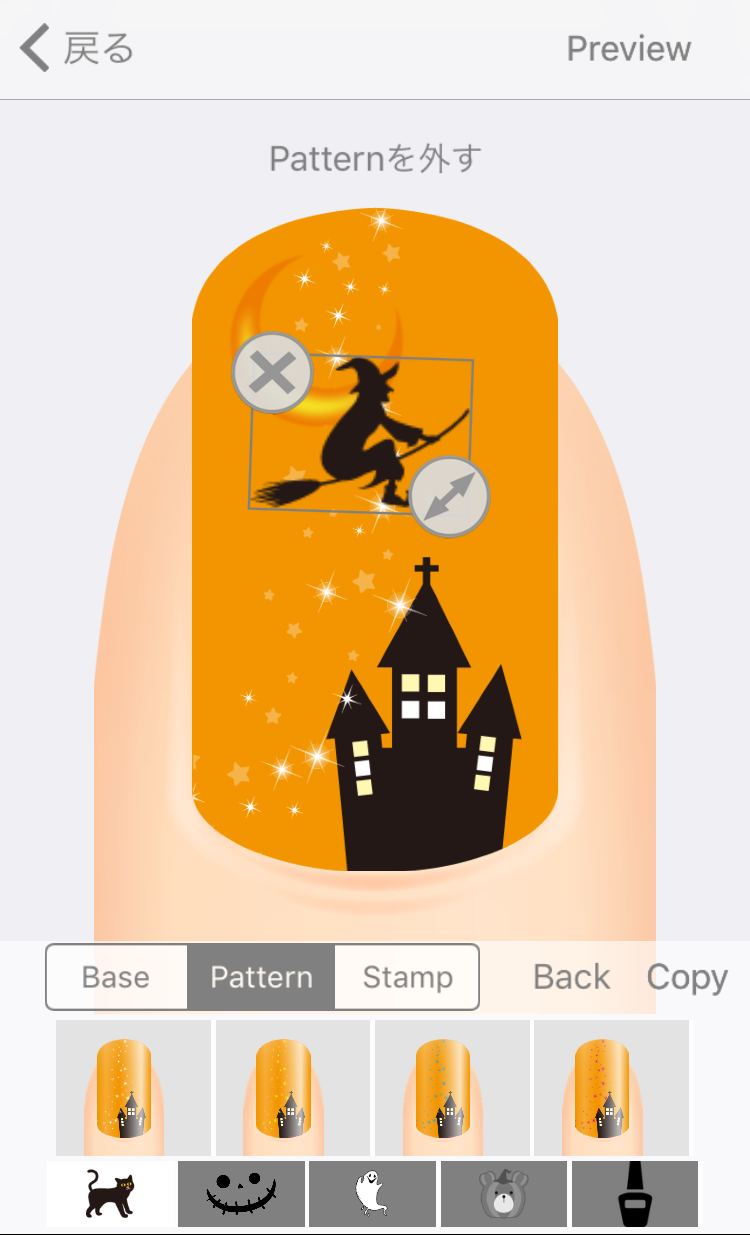Select the black cat category

tap(110, 1193)
